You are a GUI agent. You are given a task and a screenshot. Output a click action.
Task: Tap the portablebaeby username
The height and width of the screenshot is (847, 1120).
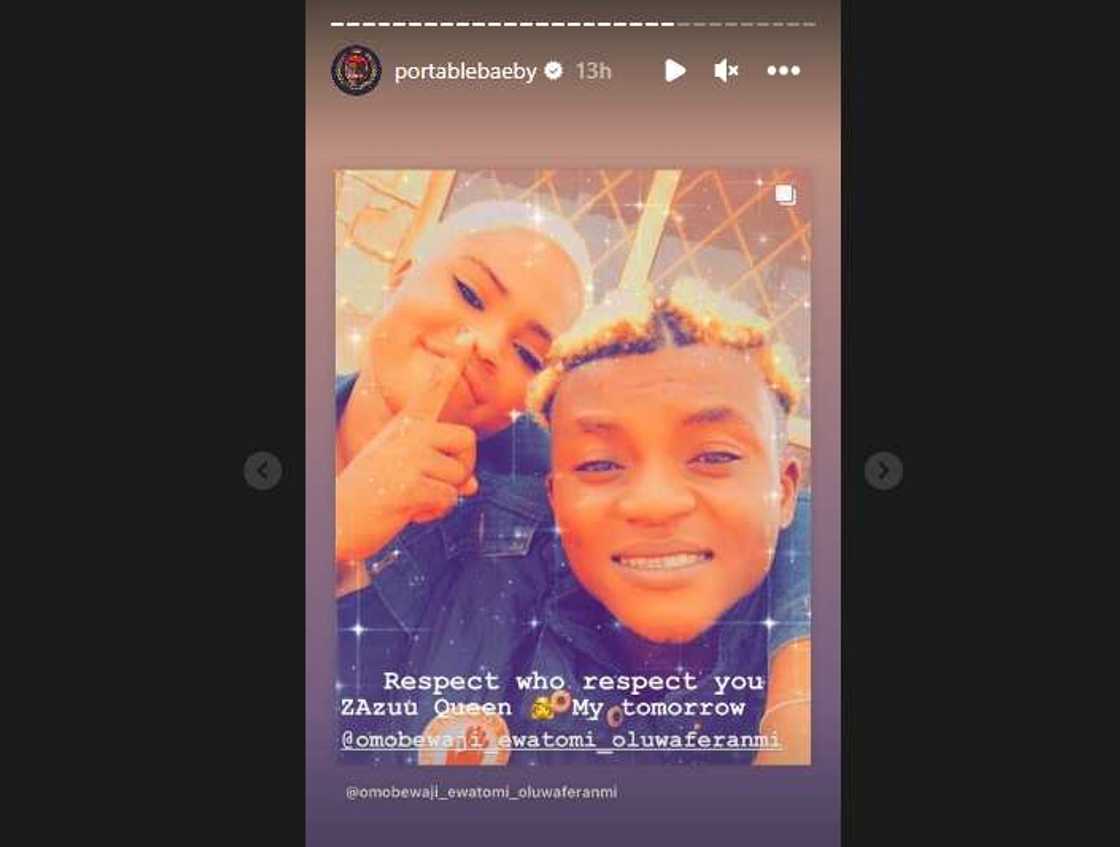tap(465, 71)
